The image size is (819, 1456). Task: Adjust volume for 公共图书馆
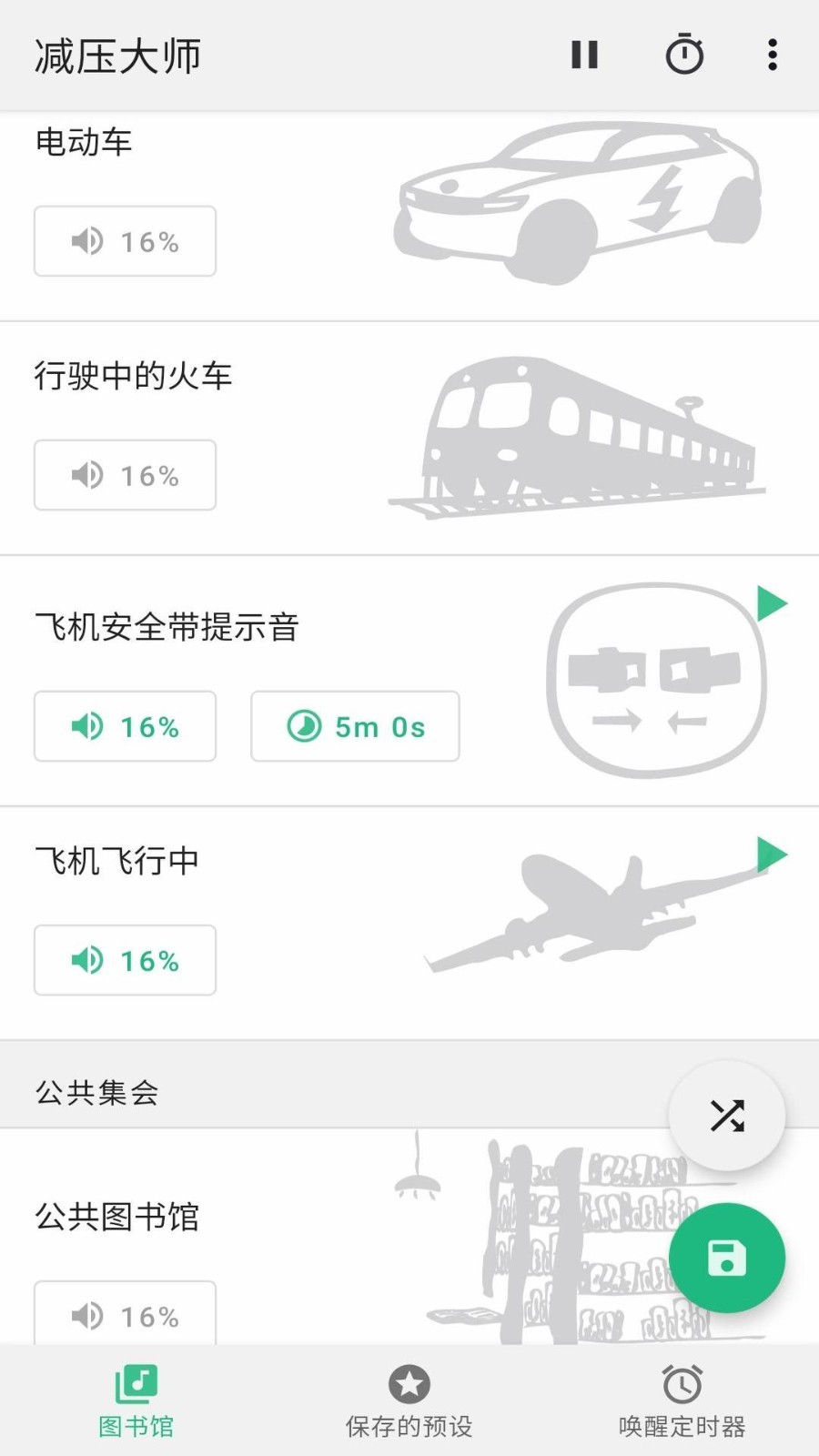pos(125,1314)
